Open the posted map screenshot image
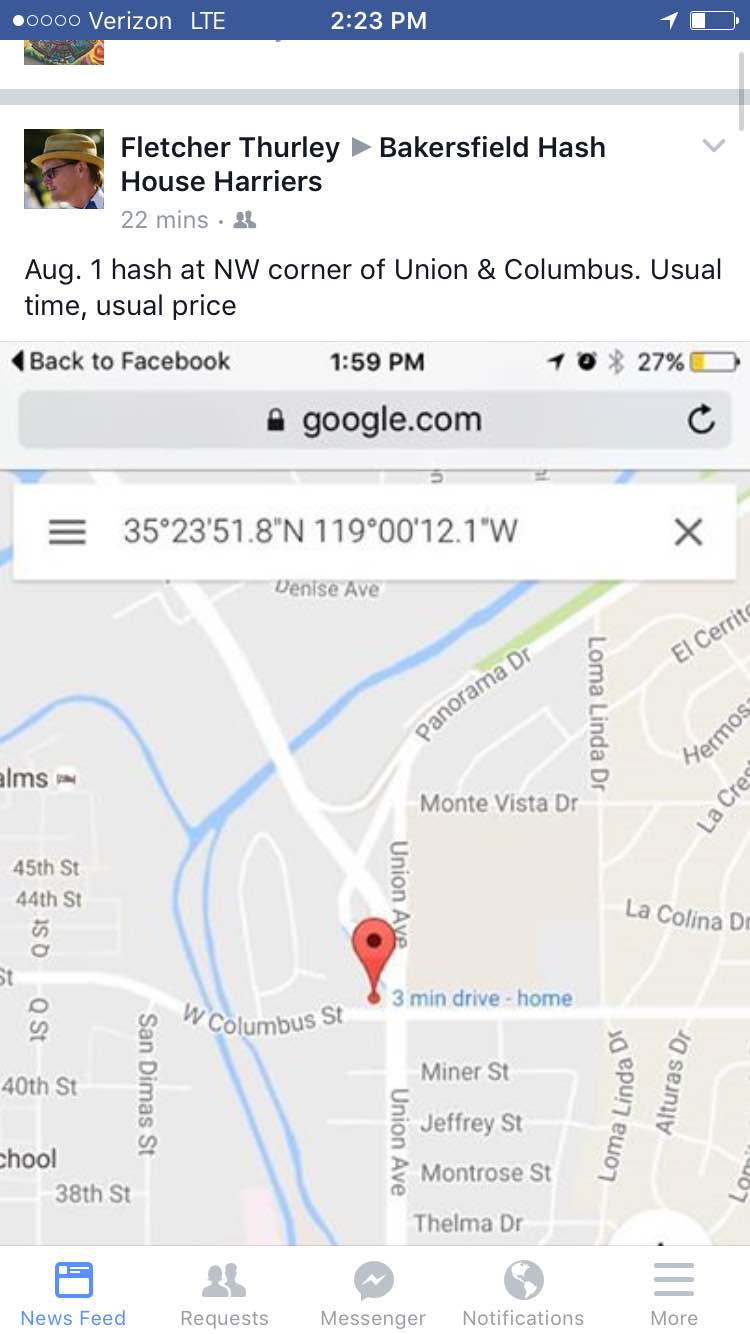The width and height of the screenshot is (750, 1334). (x=375, y=790)
